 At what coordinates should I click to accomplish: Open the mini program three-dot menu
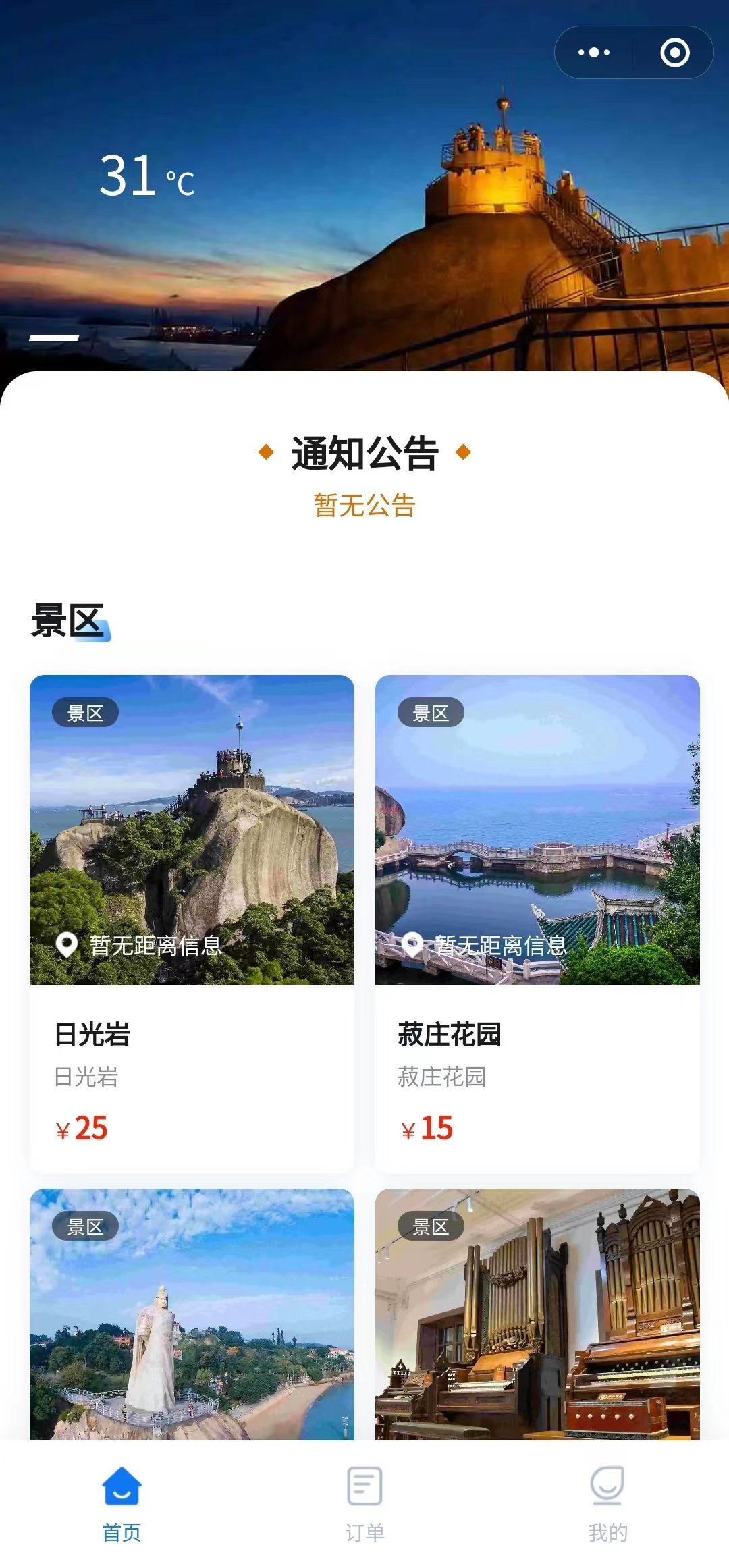tap(594, 53)
